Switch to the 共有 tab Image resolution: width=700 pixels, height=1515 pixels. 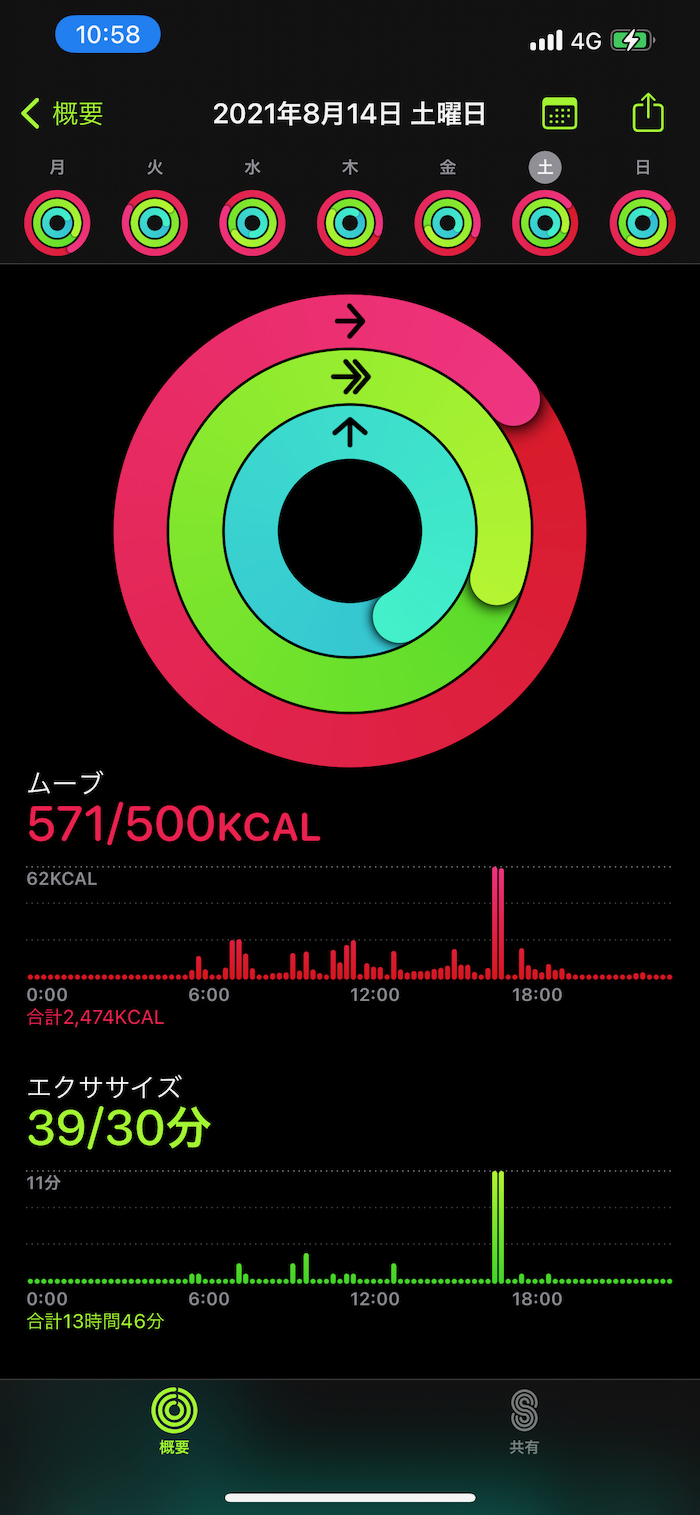point(524,1421)
